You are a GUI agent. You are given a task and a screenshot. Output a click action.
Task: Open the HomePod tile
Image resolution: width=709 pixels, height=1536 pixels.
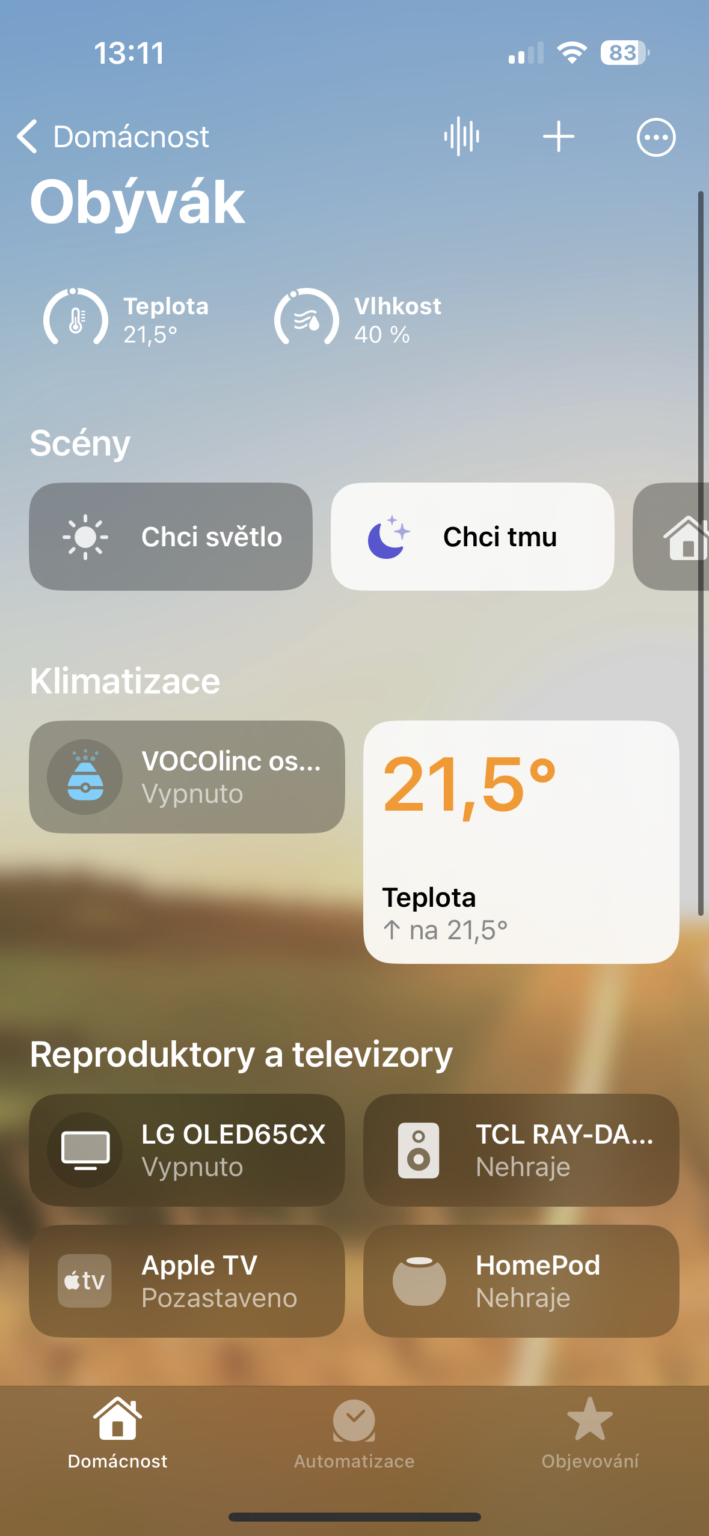click(x=521, y=1281)
